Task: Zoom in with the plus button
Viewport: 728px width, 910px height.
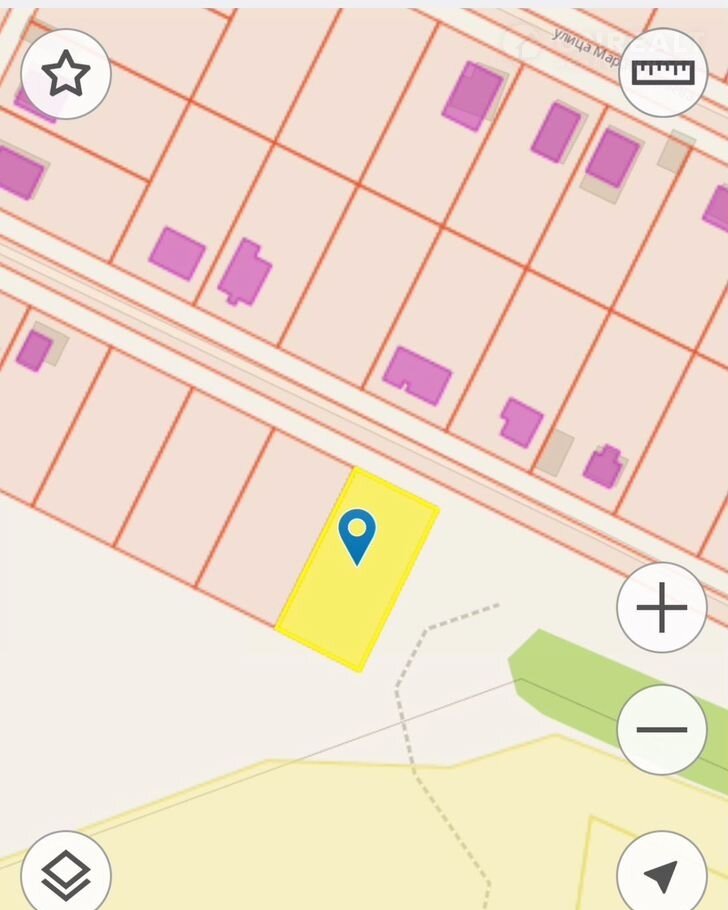Action: 661,607
